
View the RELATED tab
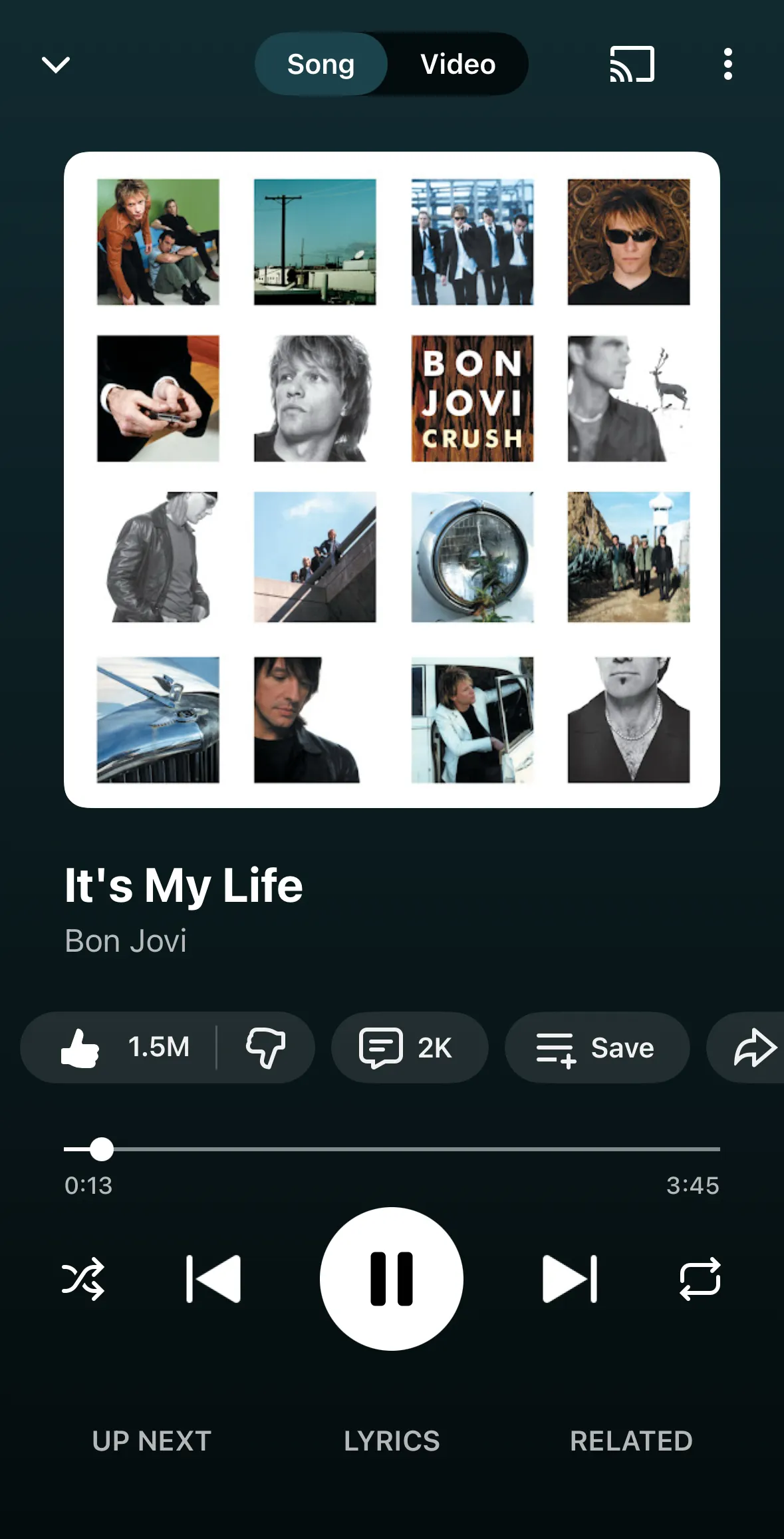pyautogui.click(x=631, y=1441)
